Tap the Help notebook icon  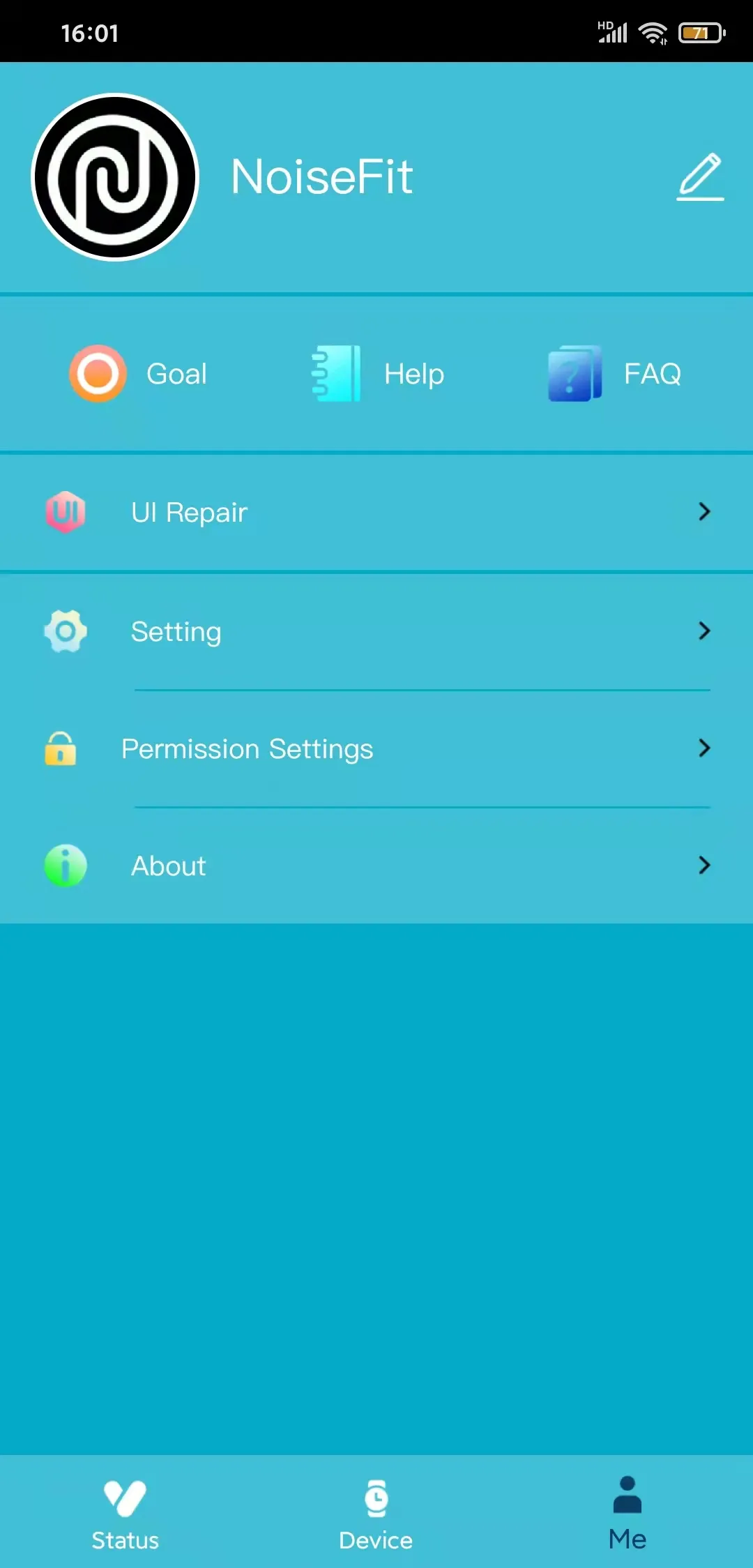tap(335, 373)
